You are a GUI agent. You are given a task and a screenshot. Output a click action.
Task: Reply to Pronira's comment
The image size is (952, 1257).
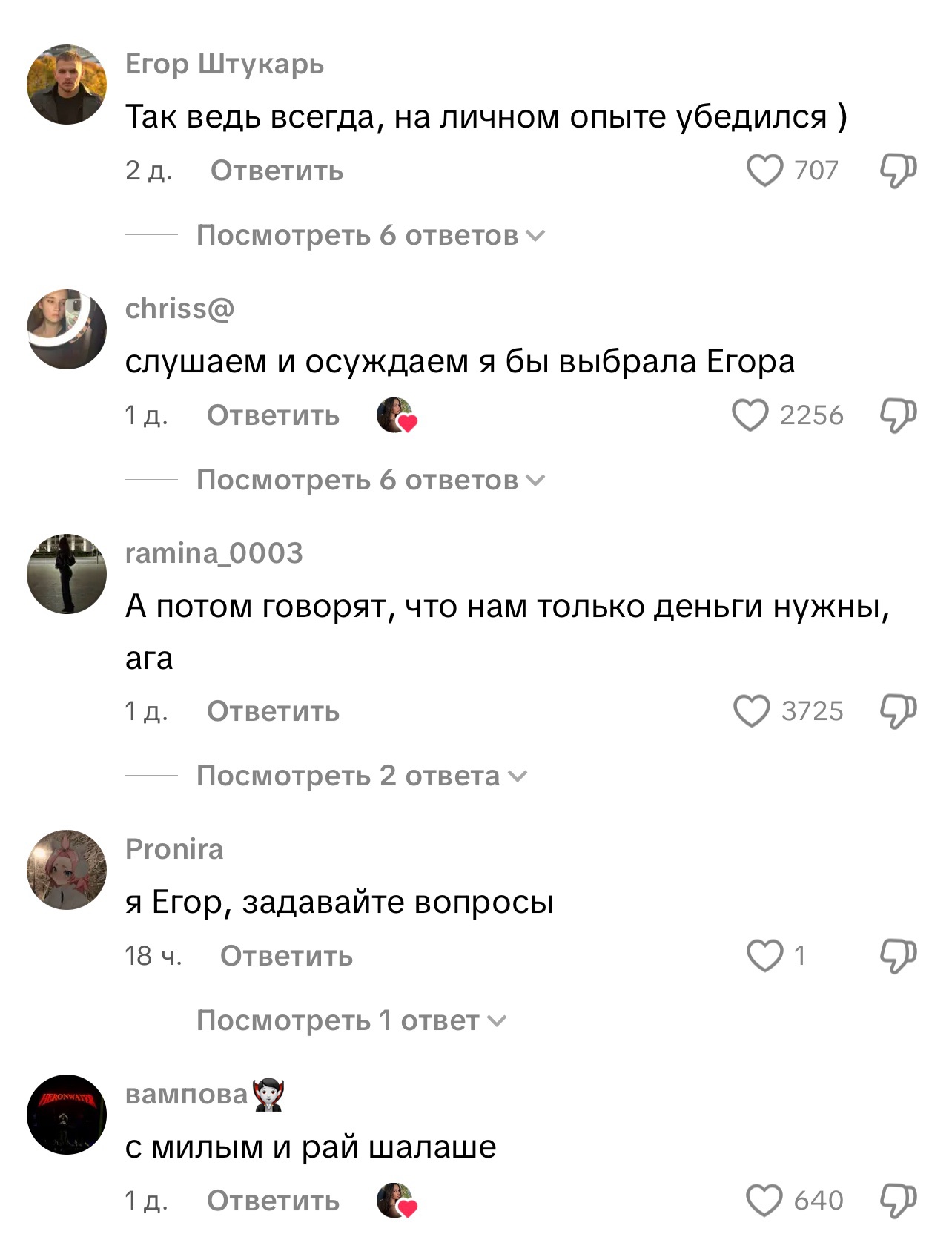(286, 956)
